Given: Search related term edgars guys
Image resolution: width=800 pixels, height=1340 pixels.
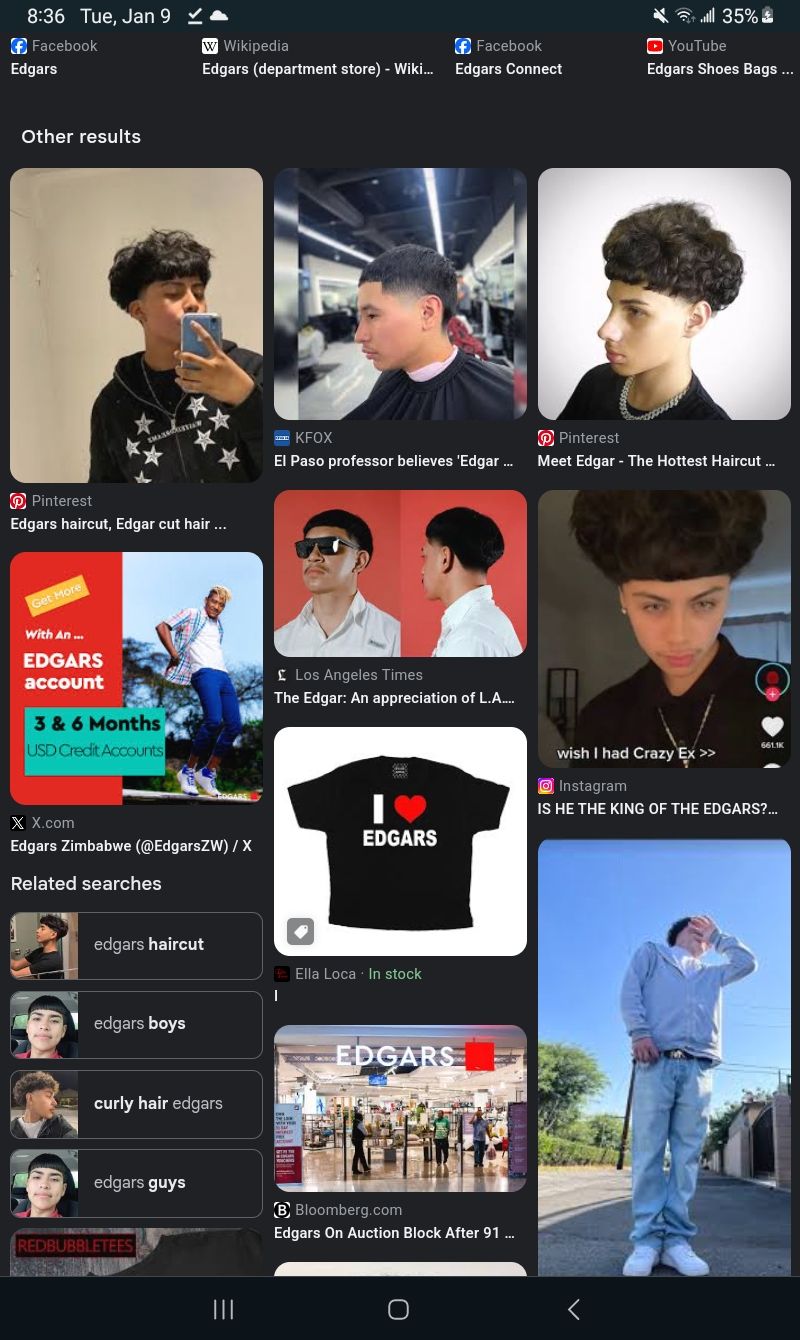Looking at the screenshot, I should [x=136, y=1183].
